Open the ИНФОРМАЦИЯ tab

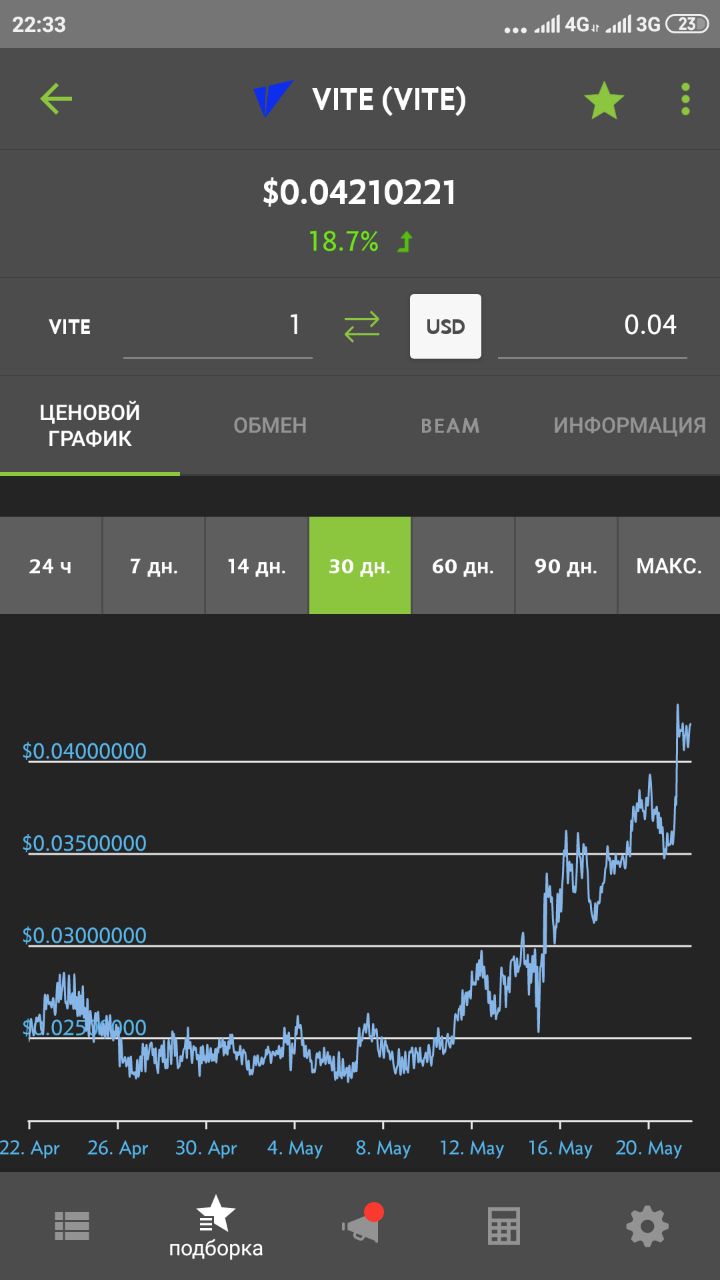tap(630, 425)
